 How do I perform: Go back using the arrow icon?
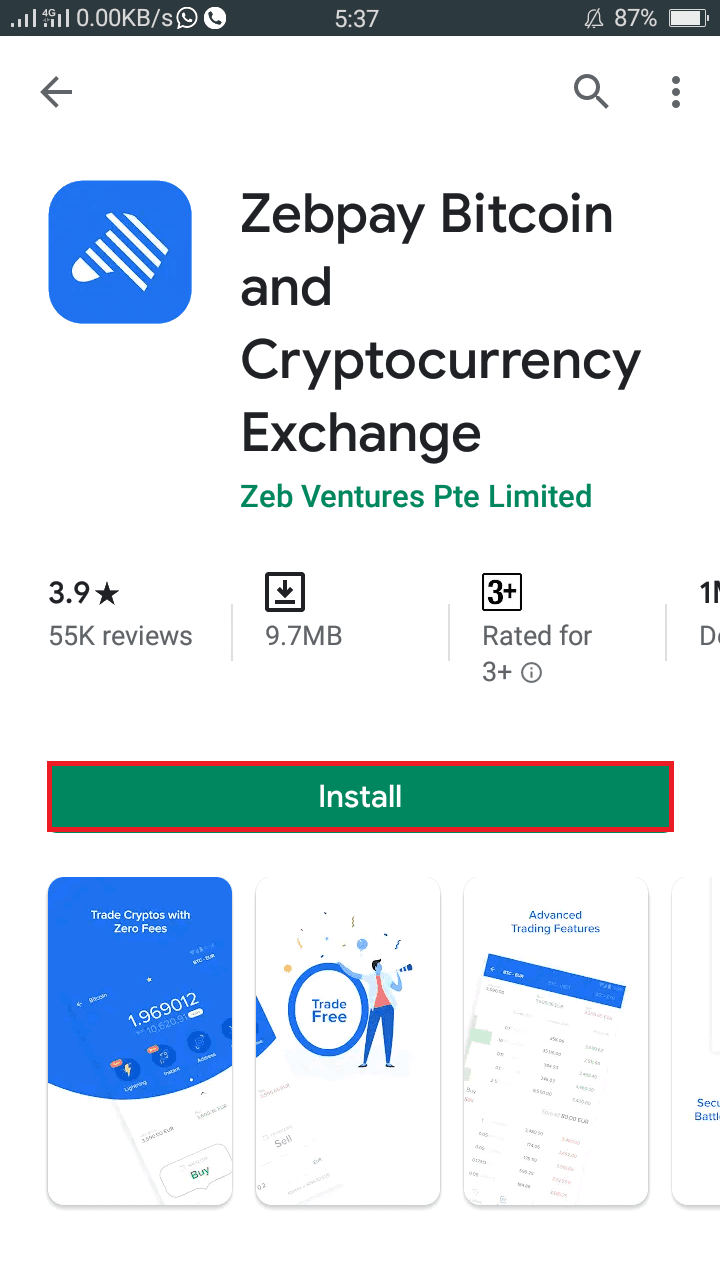point(56,93)
